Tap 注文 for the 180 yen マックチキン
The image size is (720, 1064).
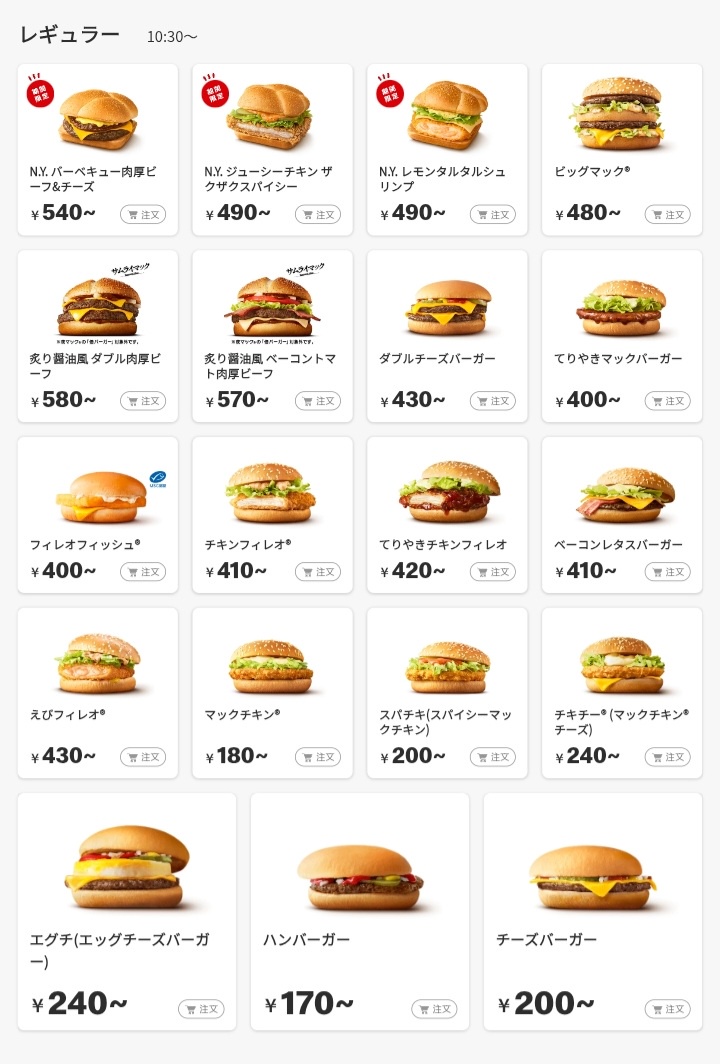[x=318, y=757]
